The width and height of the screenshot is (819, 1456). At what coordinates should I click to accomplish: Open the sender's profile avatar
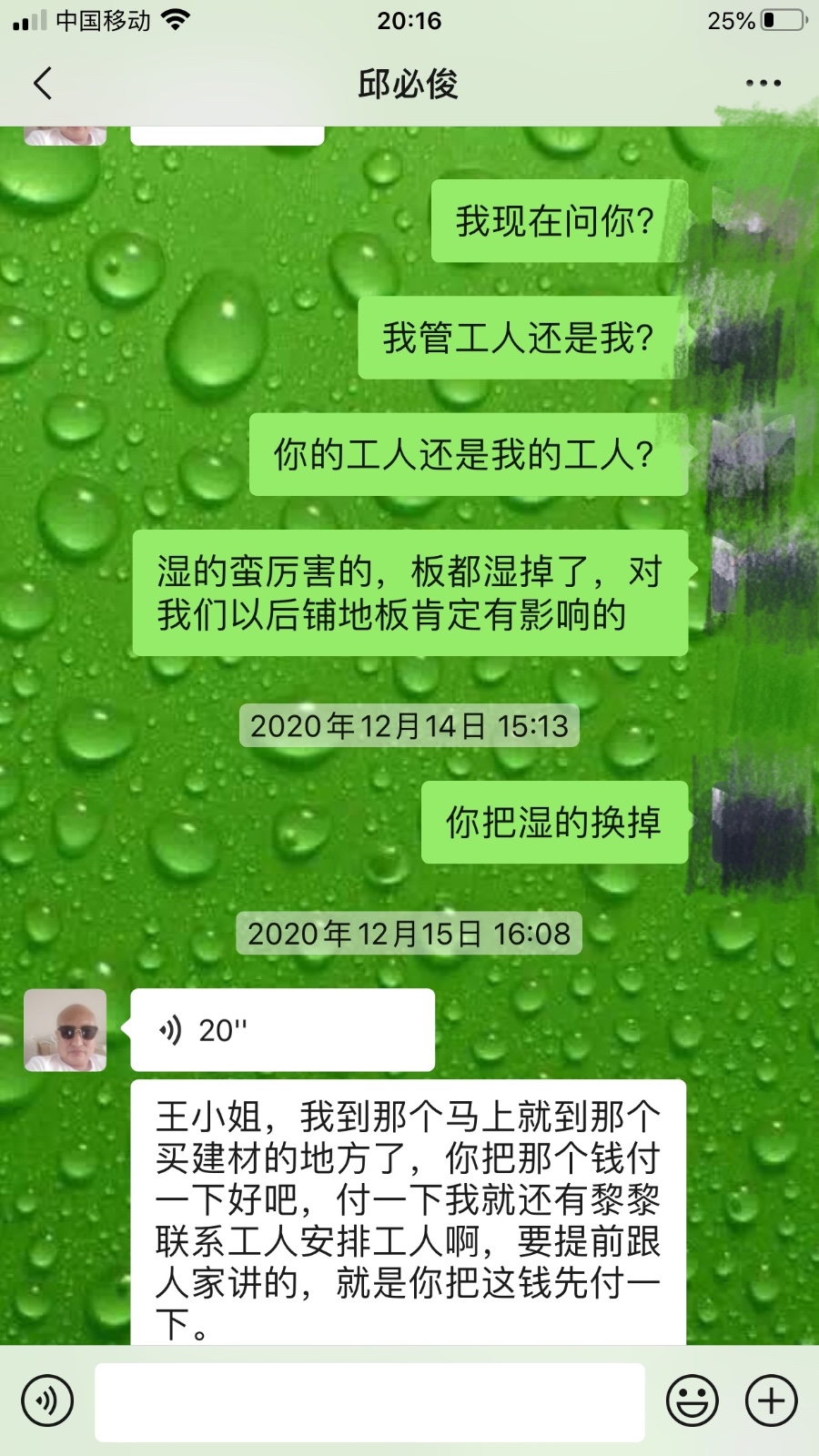pyautogui.click(x=65, y=1030)
